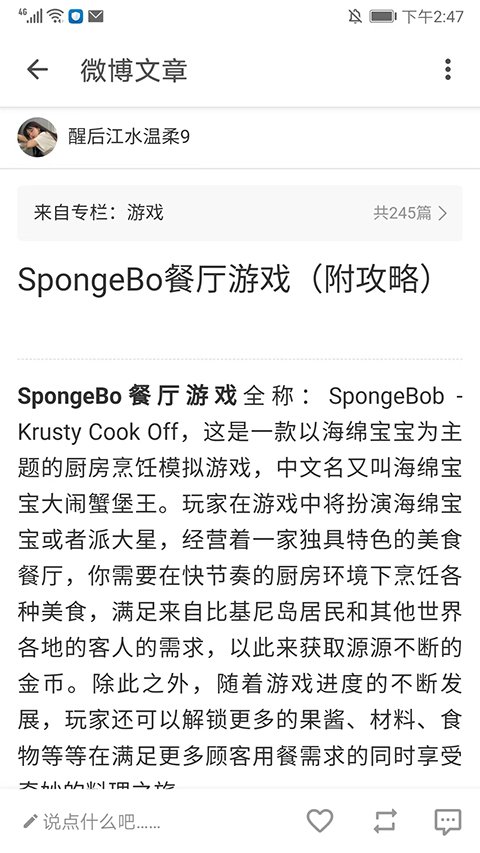480x853 pixels.
Task: Open author 醒后江水温柔9's profile
Action: click(103, 137)
